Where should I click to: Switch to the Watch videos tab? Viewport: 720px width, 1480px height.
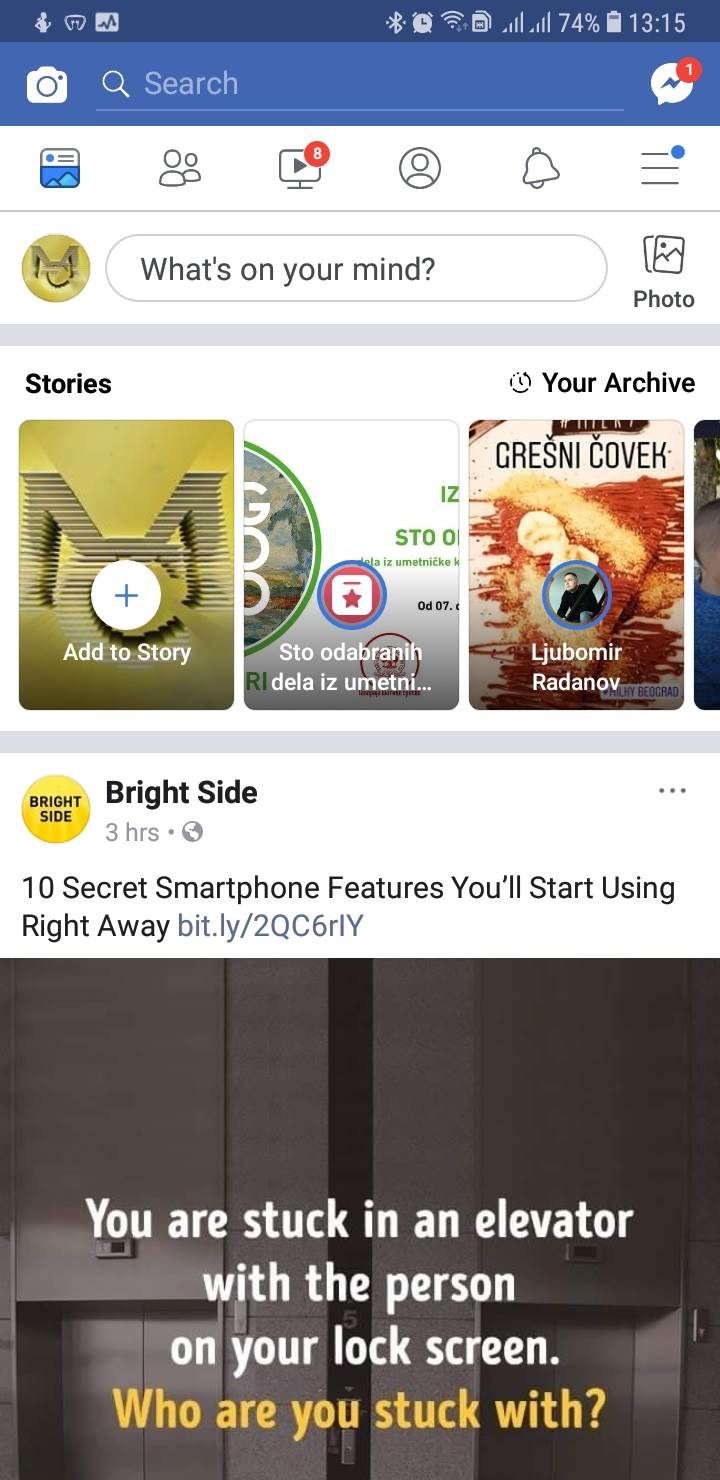click(x=300, y=168)
